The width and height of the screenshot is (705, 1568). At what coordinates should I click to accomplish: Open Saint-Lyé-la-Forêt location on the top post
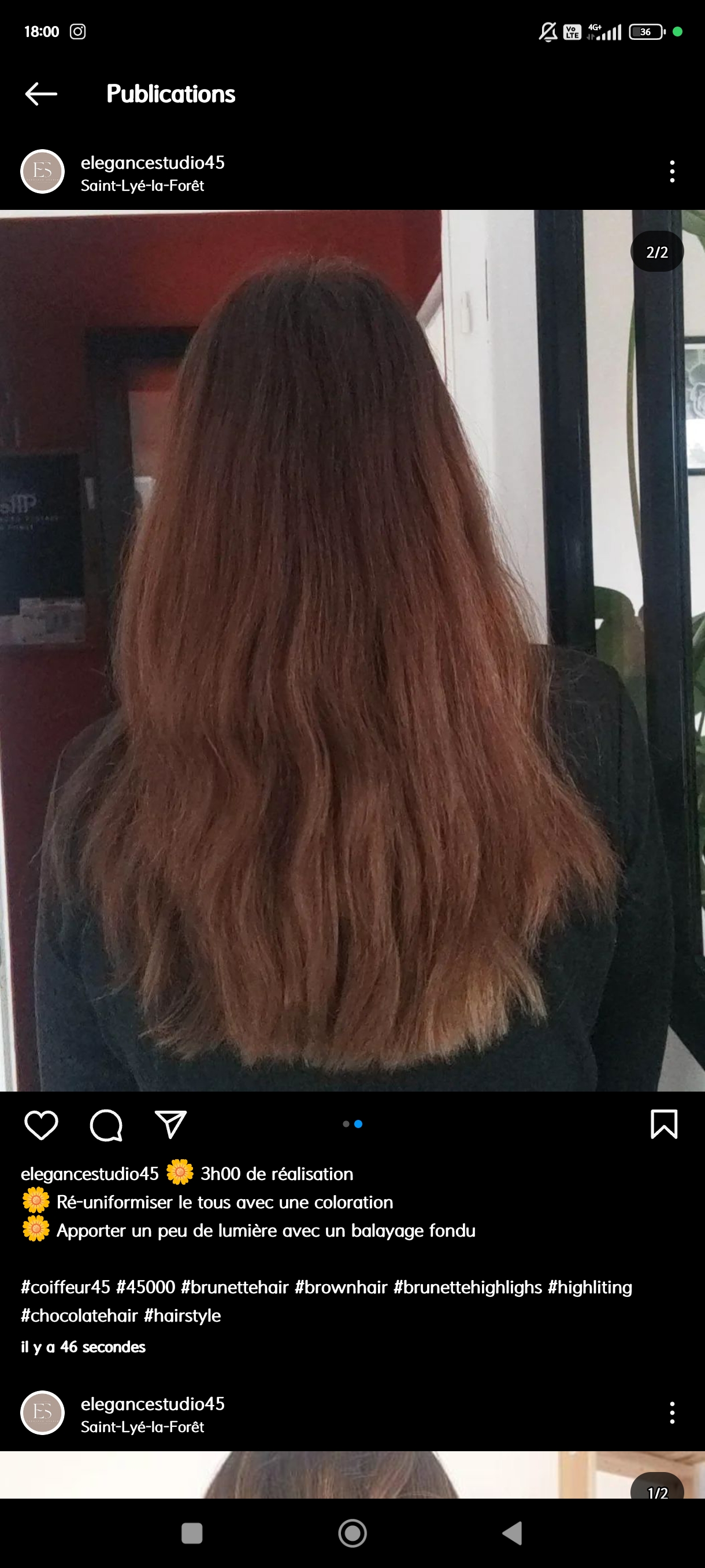pos(142,186)
